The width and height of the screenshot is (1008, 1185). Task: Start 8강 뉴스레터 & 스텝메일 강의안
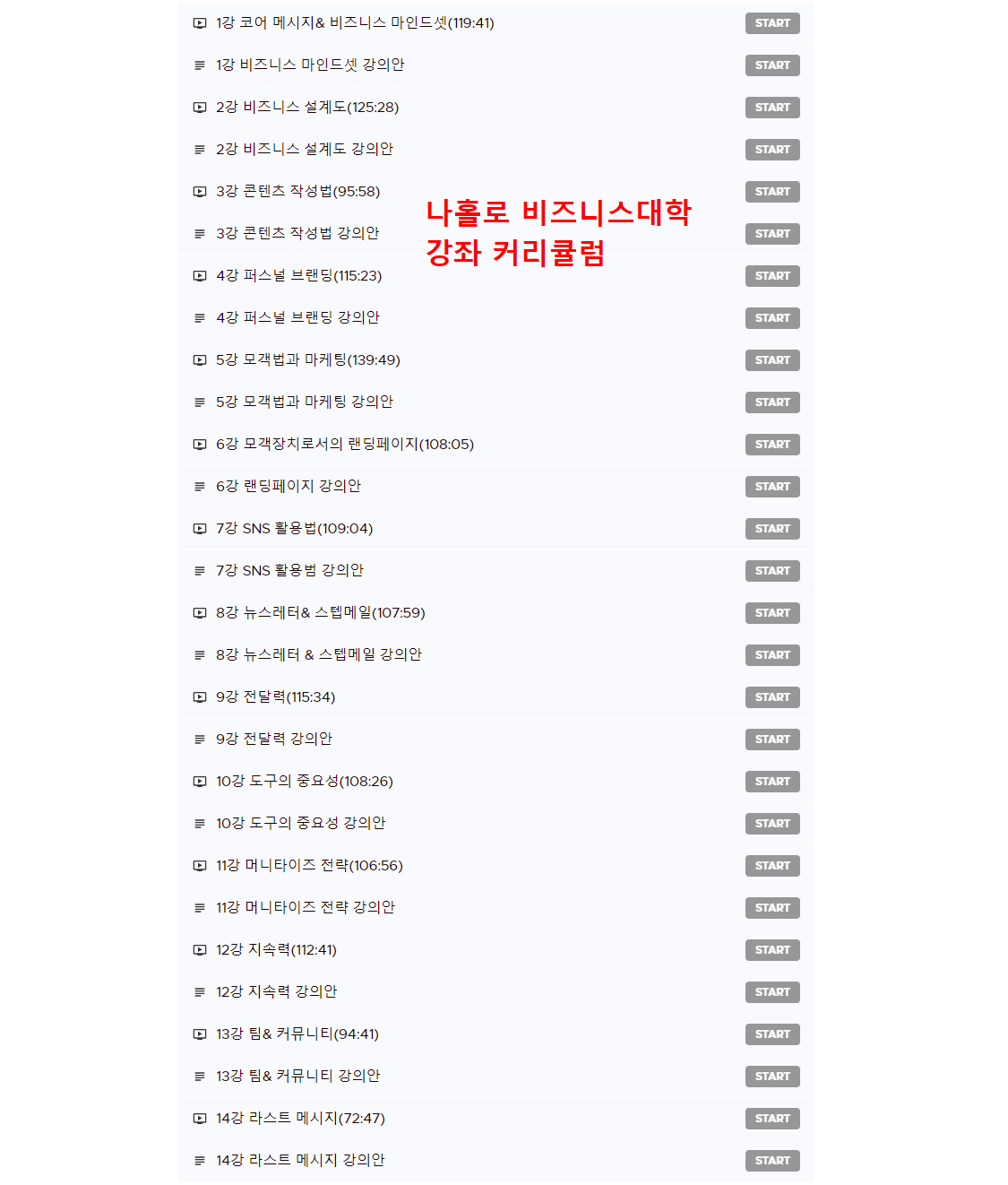pyautogui.click(x=771, y=655)
